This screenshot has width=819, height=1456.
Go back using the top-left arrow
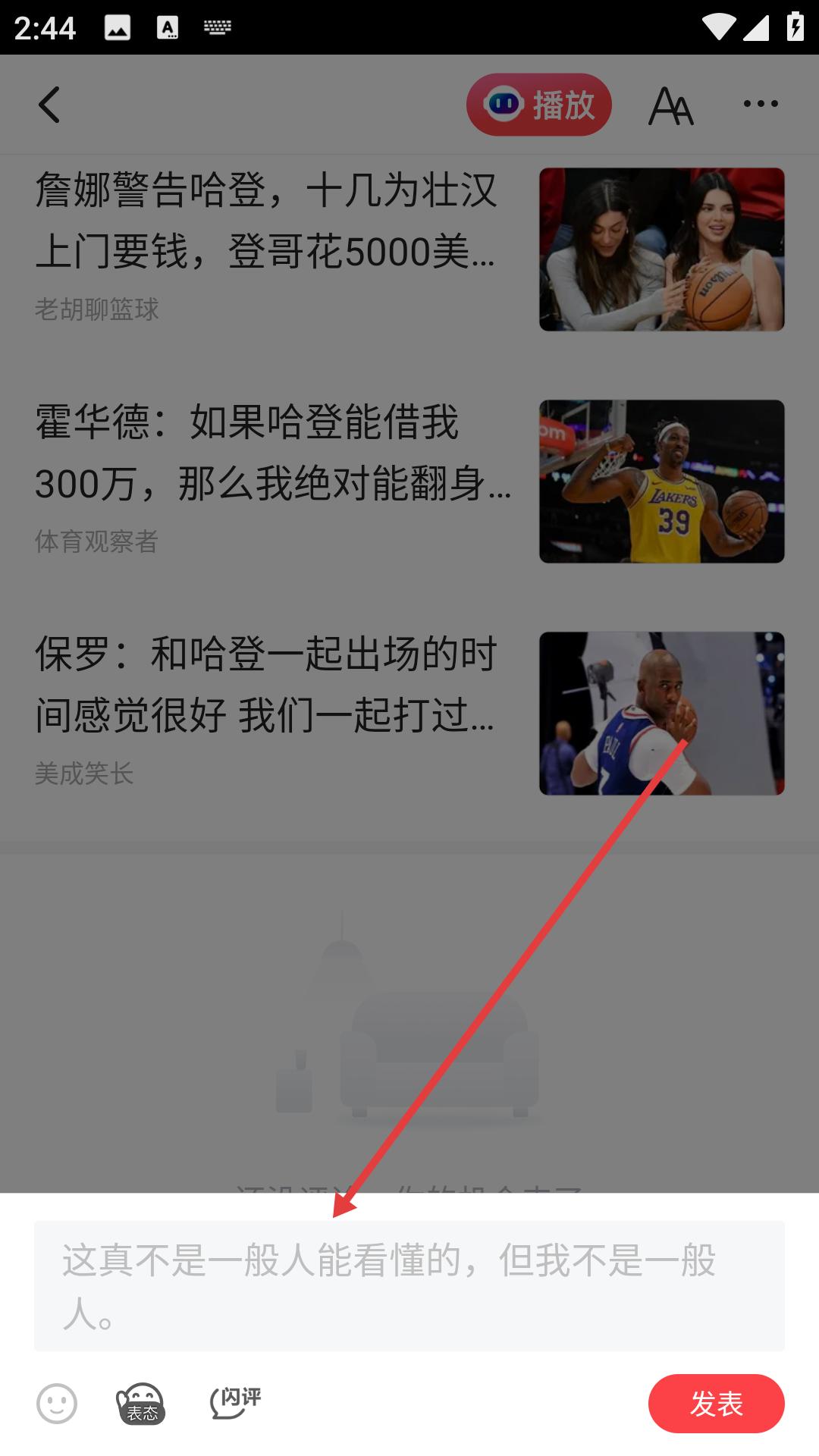[x=49, y=105]
